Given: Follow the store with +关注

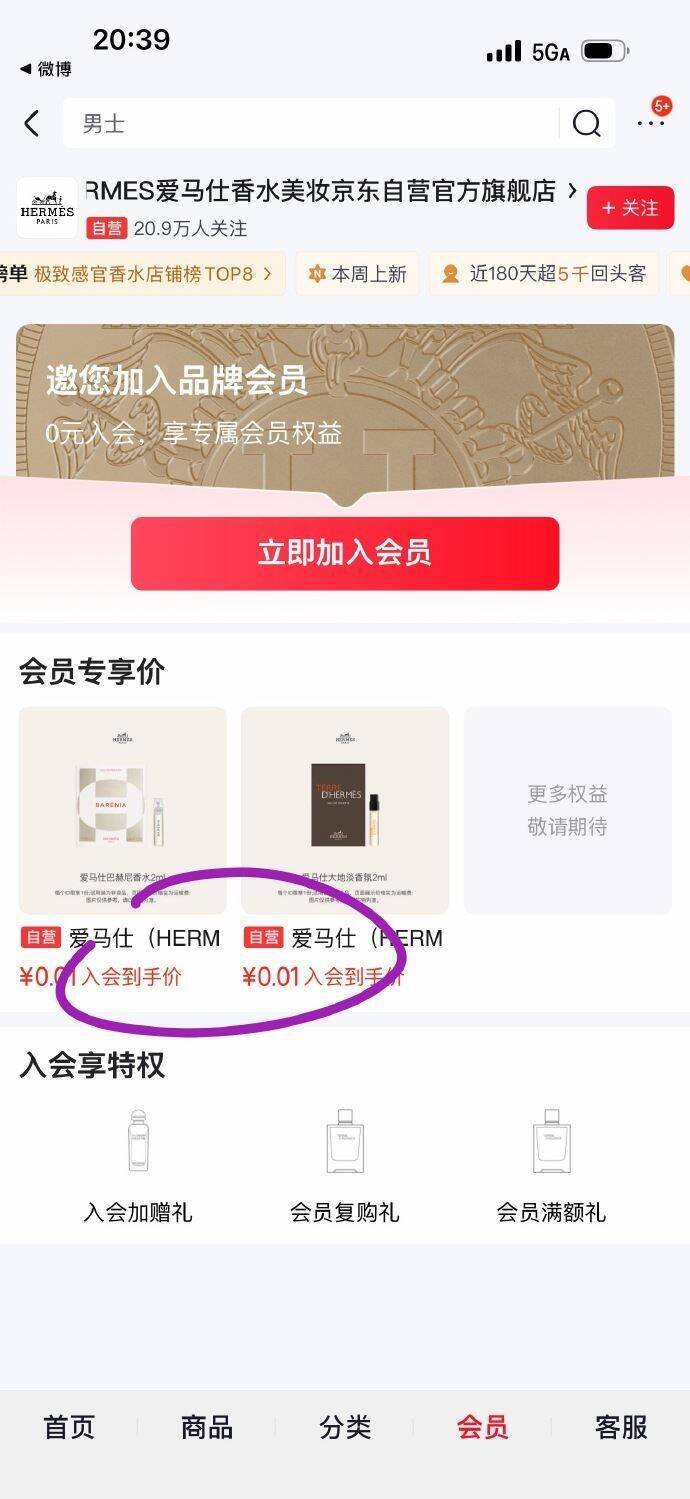Looking at the screenshot, I should 630,208.
